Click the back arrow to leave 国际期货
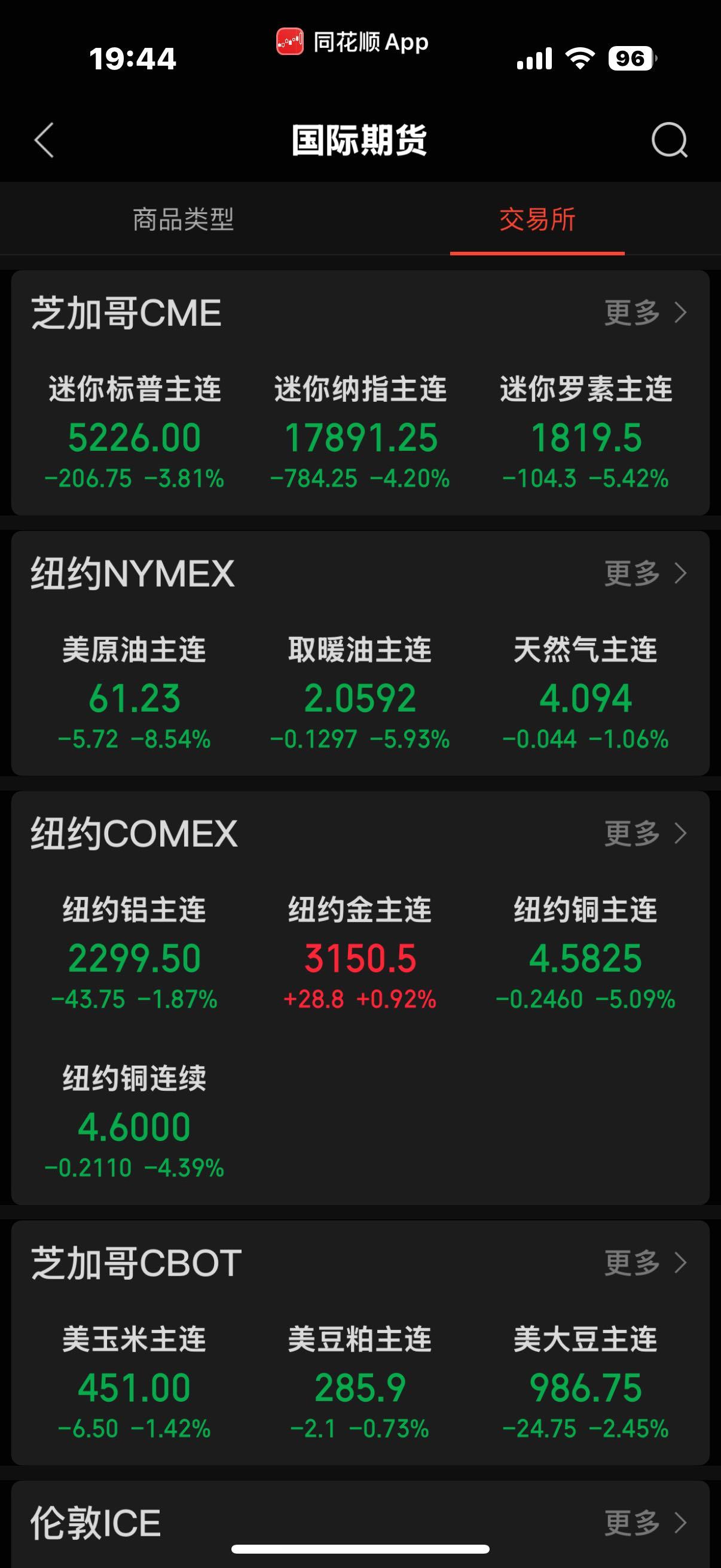The height and width of the screenshot is (1568, 721). (x=44, y=141)
